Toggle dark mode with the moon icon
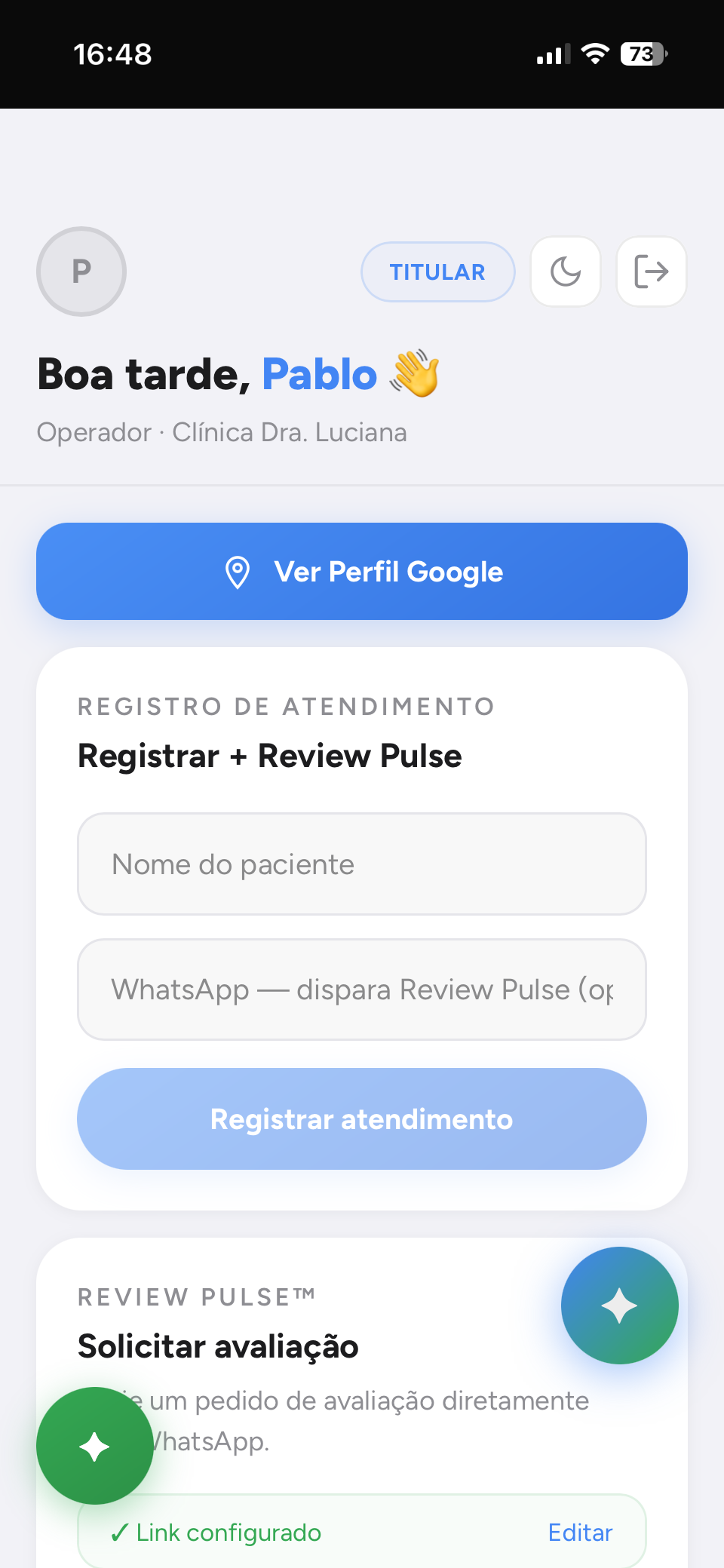 pyautogui.click(x=566, y=272)
